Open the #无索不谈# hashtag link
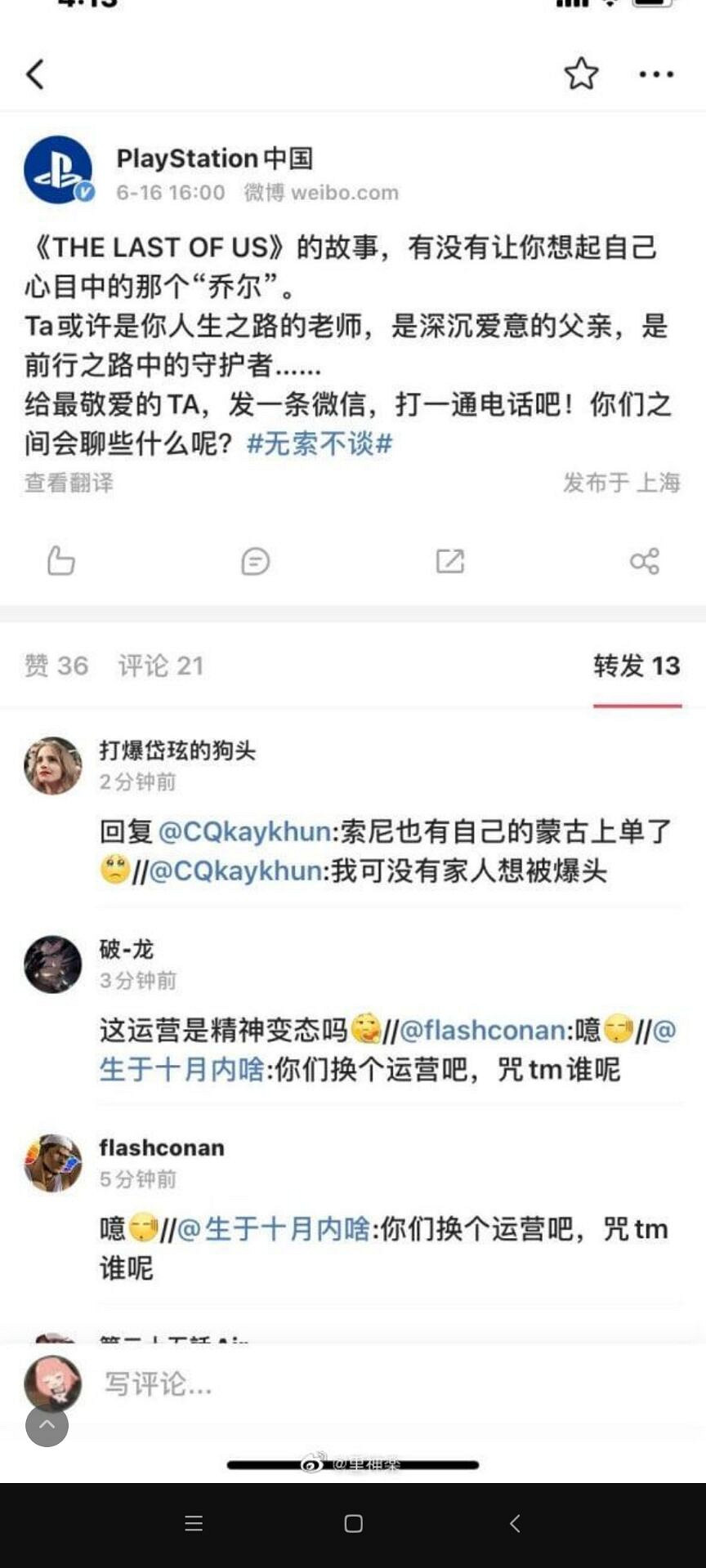Viewport: 706px width, 1568px height. (319, 445)
